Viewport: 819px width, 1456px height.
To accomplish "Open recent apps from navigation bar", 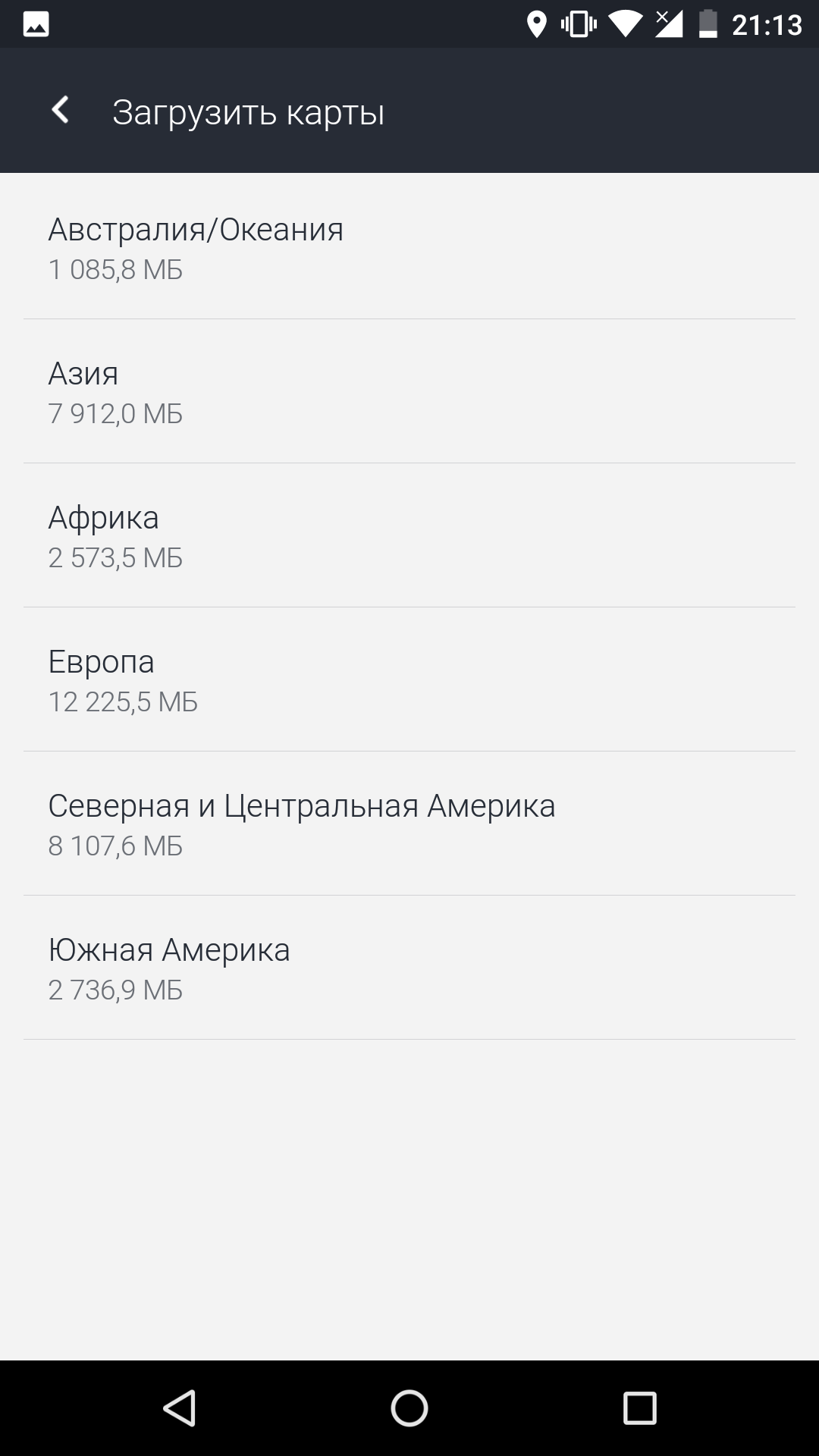I will (x=639, y=1408).
